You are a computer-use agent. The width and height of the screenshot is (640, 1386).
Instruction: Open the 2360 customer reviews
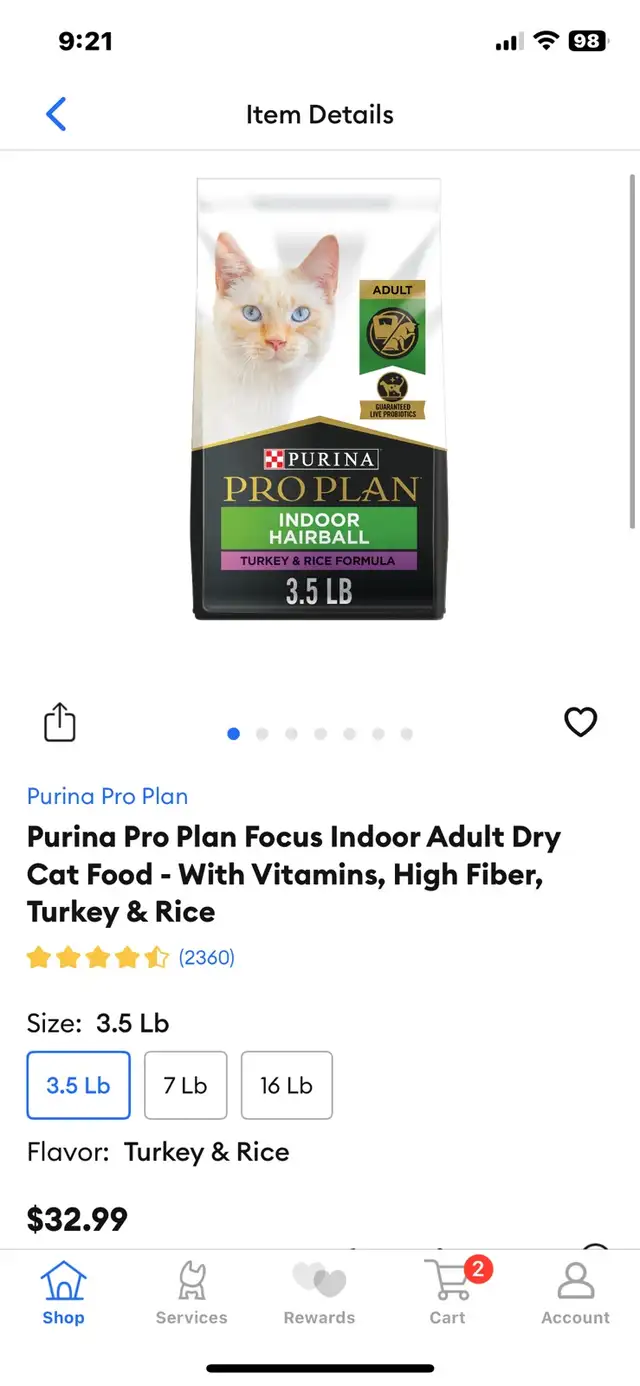tap(206, 957)
